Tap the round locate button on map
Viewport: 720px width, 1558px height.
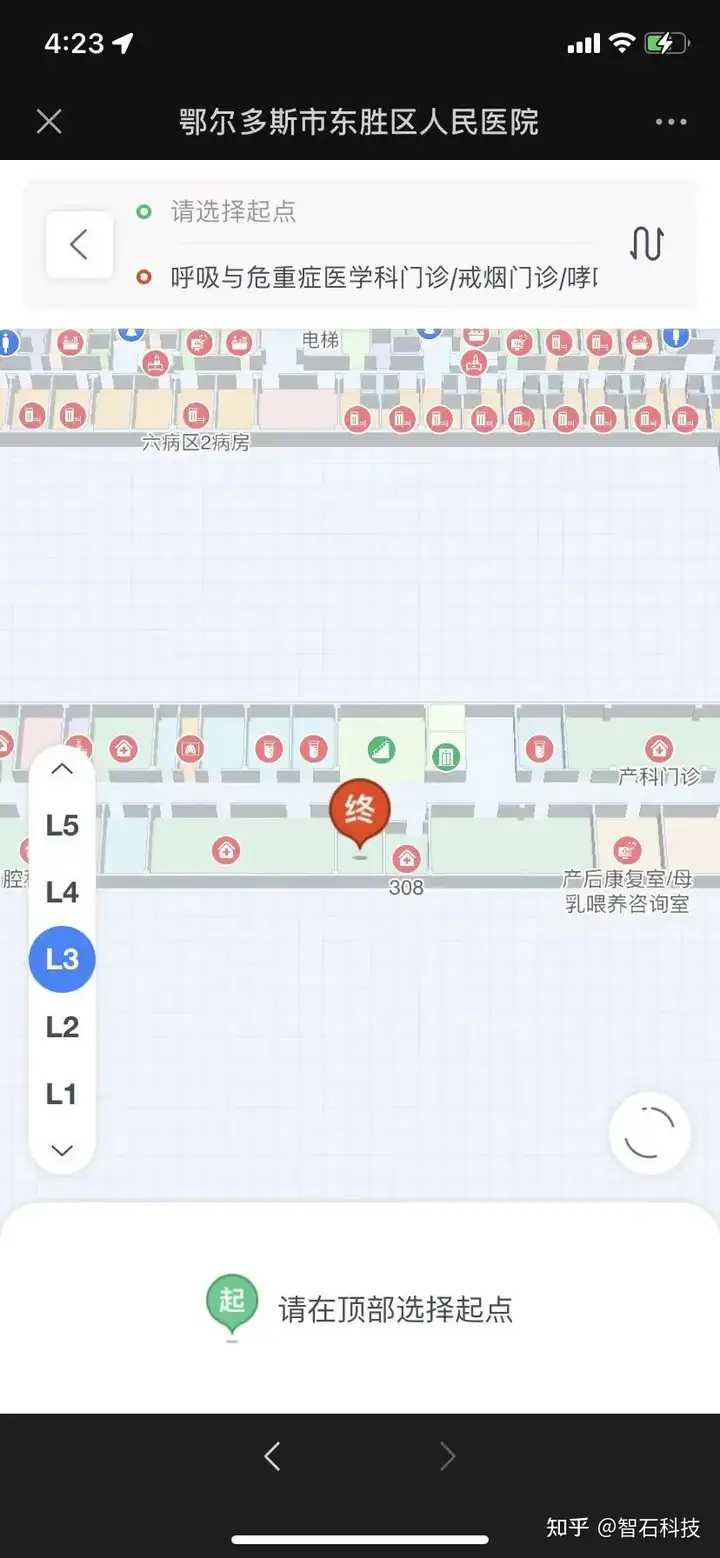tap(649, 1133)
